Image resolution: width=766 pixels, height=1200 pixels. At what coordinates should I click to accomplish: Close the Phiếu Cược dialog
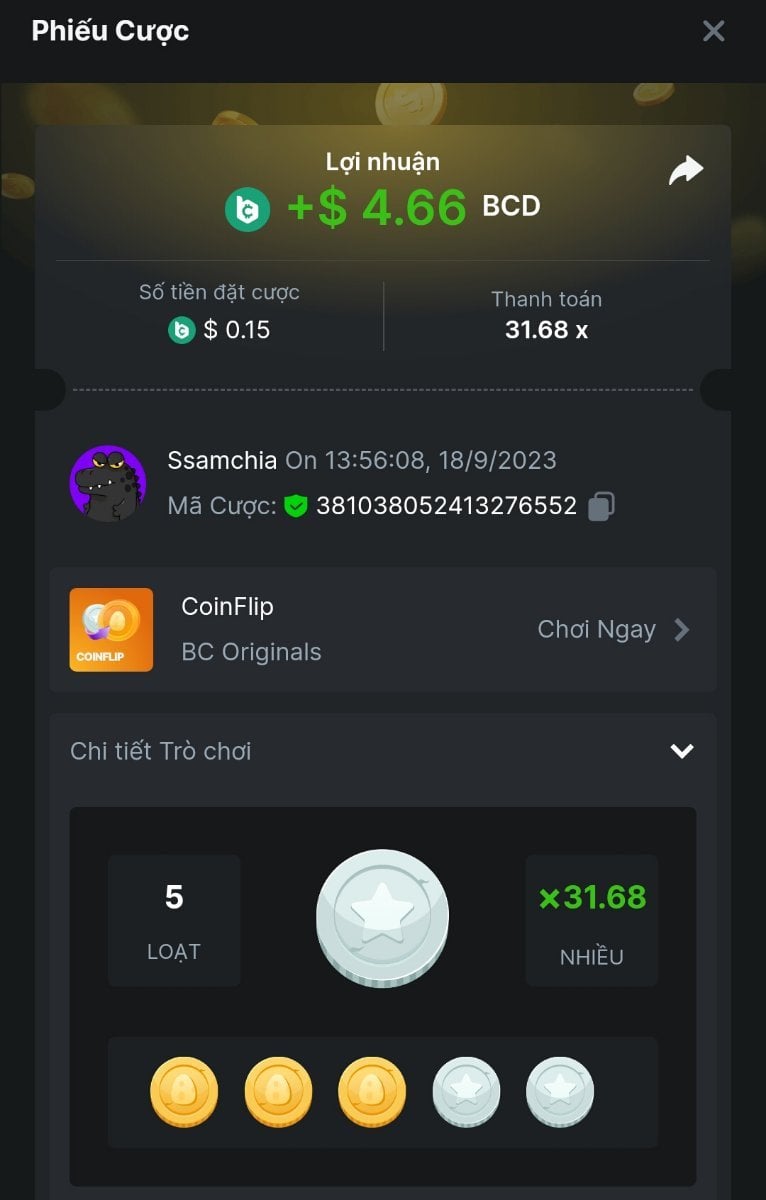[x=713, y=31]
